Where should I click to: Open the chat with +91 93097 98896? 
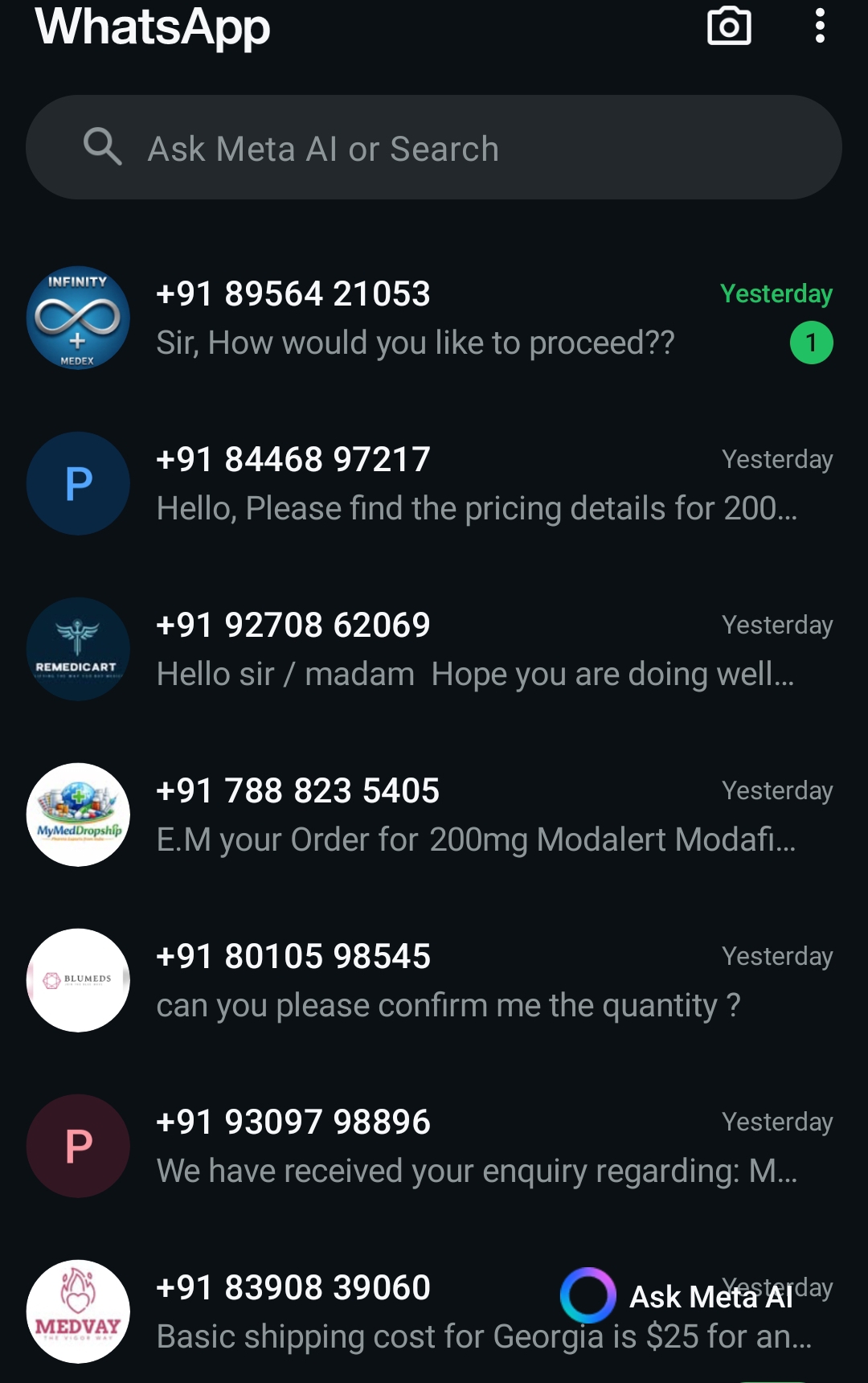tap(450, 1147)
